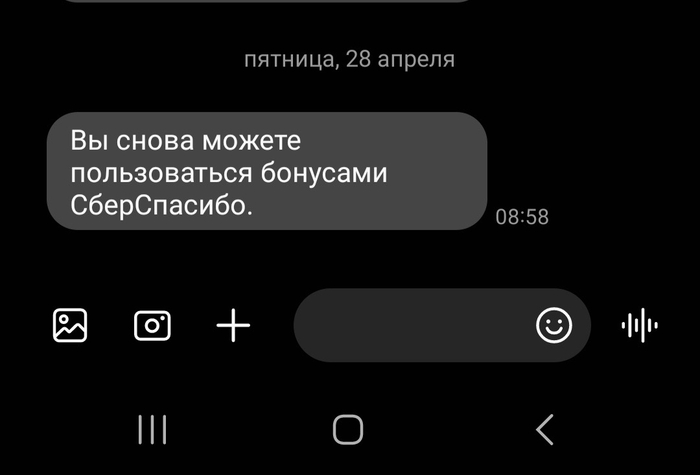The image size is (700, 475).
Task: Open the camera to attach a photo
Action: tap(152, 325)
